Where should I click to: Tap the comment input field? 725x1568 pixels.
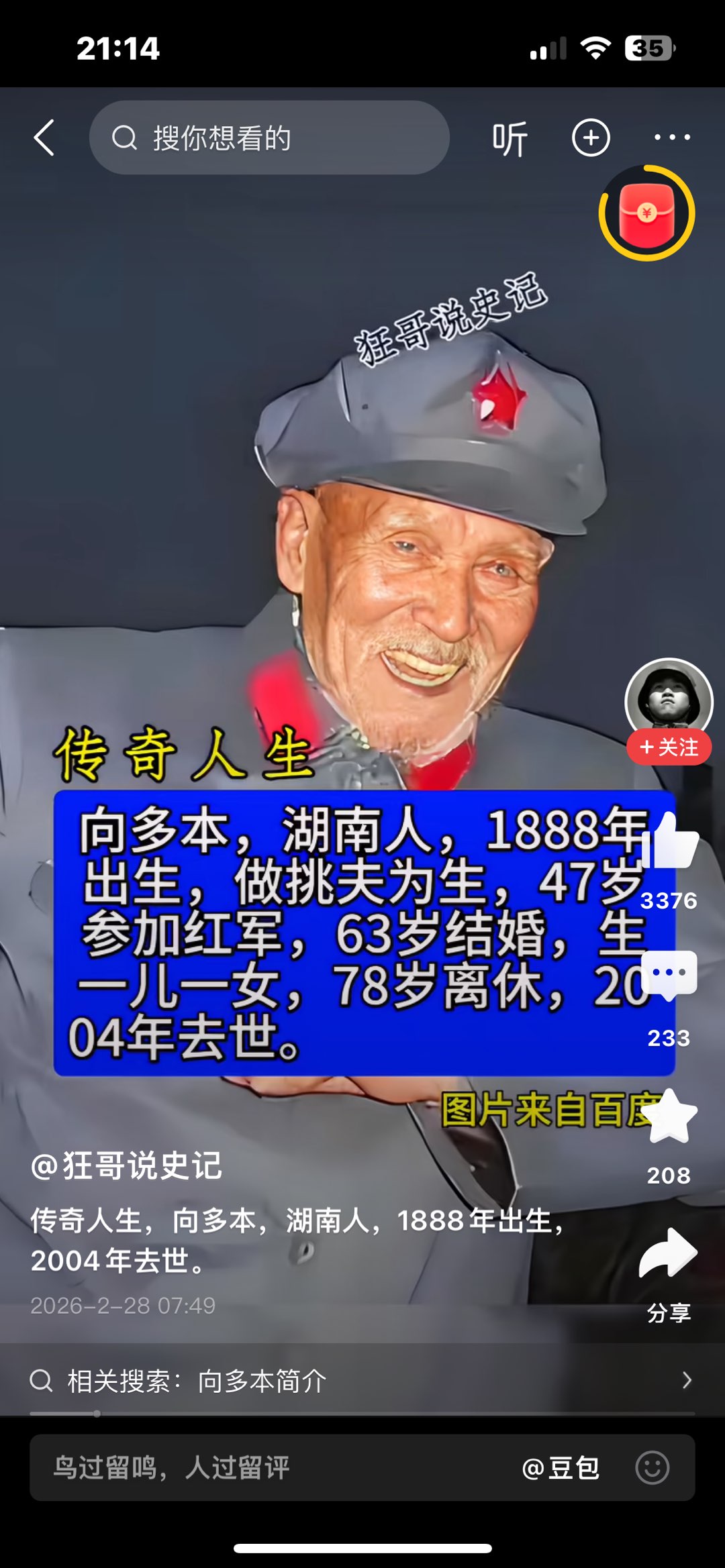269,1467
